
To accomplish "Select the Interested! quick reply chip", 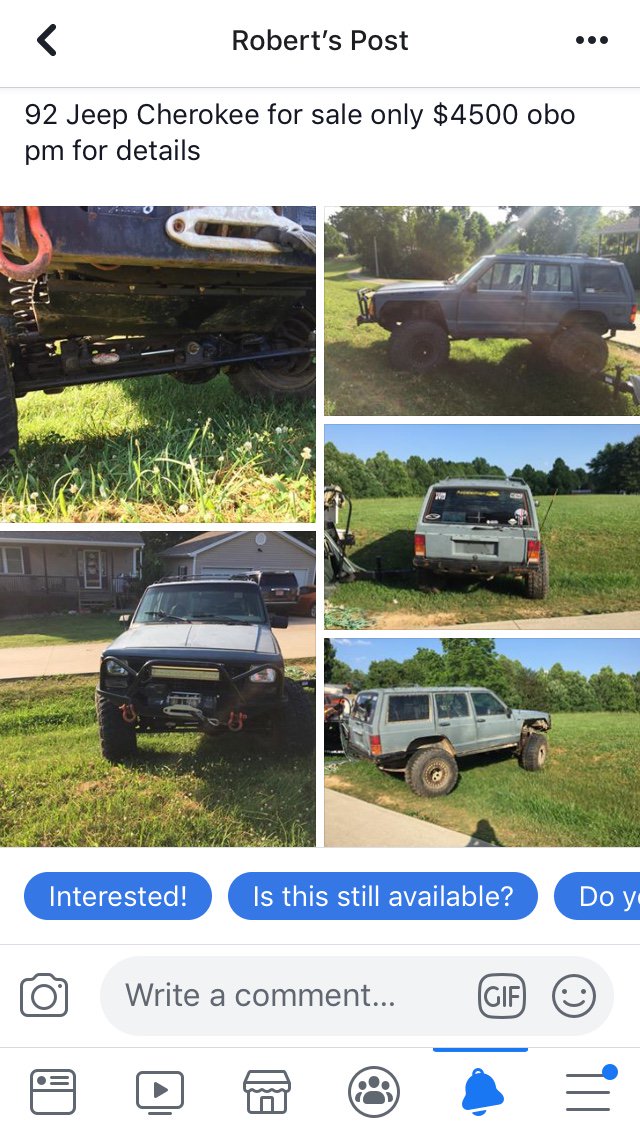I will pyautogui.click(x=118, y=896).
